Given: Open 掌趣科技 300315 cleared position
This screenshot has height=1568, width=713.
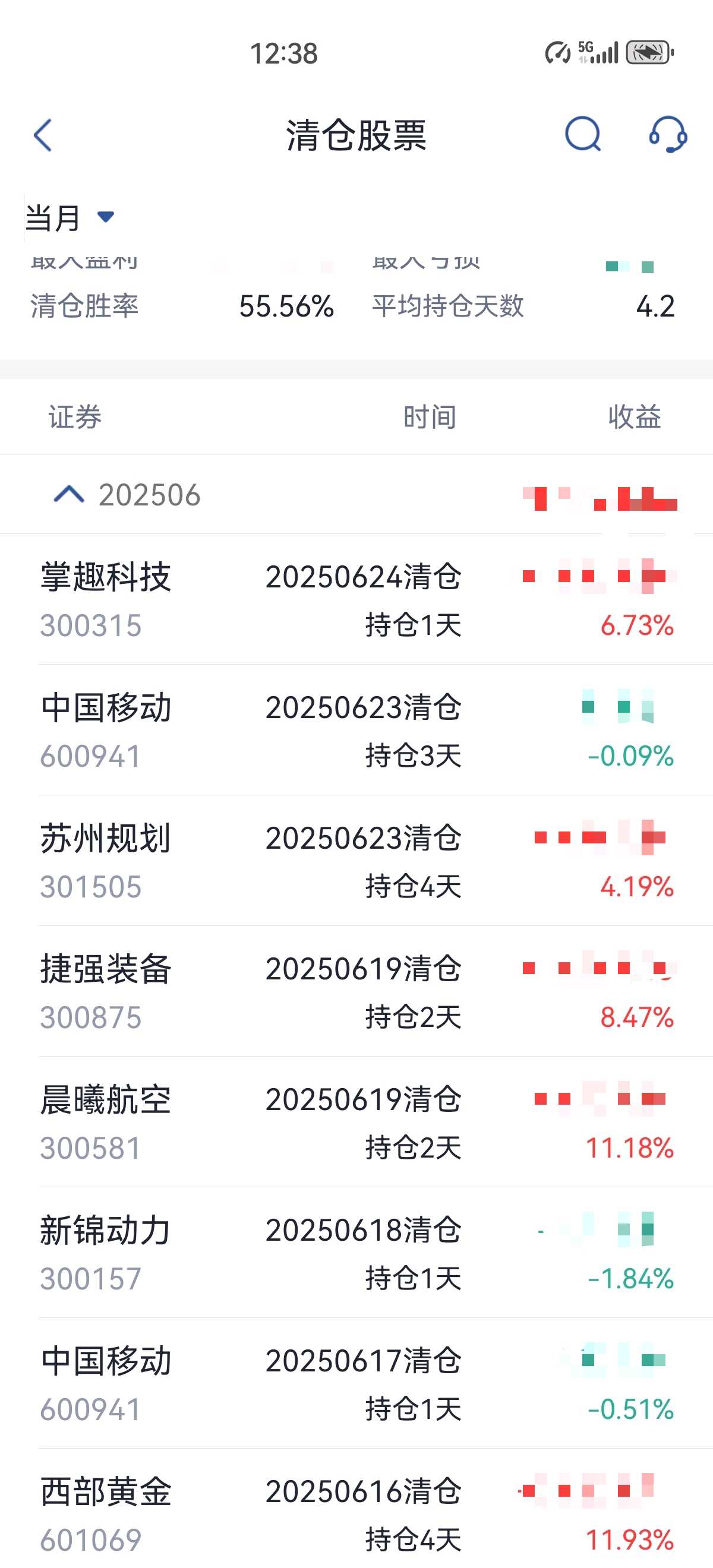Looking at the screenshot, I should (x=356, y=599).
